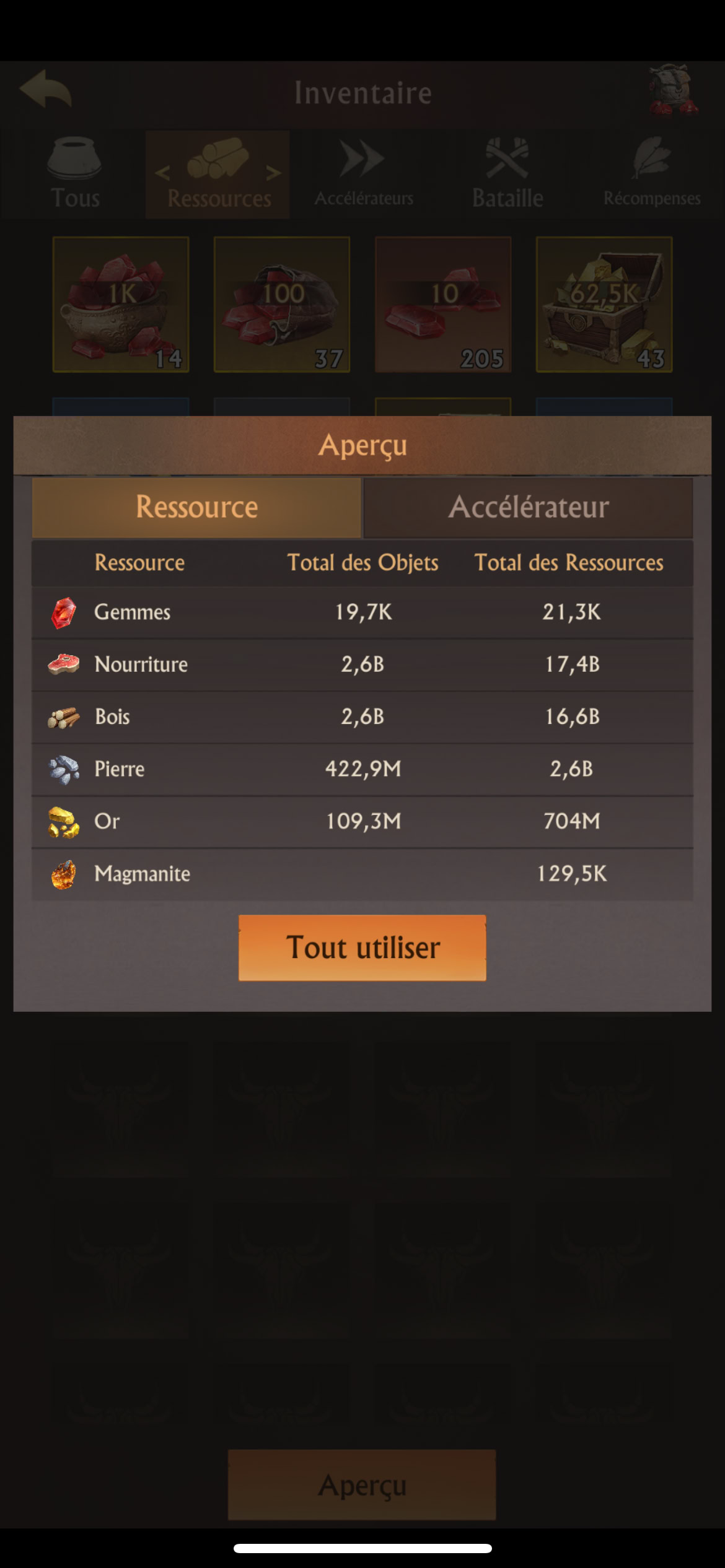This screenshot has height=1568, width=725.
Task: Tap the Tout utiliser button
Action: (362, 947)
